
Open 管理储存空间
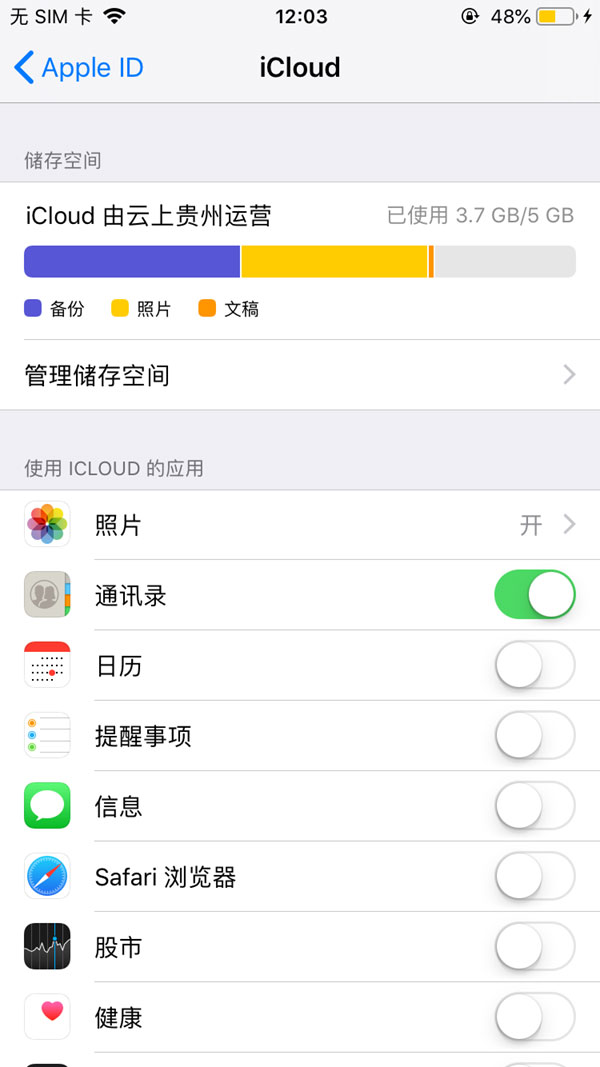coord(300,375)
